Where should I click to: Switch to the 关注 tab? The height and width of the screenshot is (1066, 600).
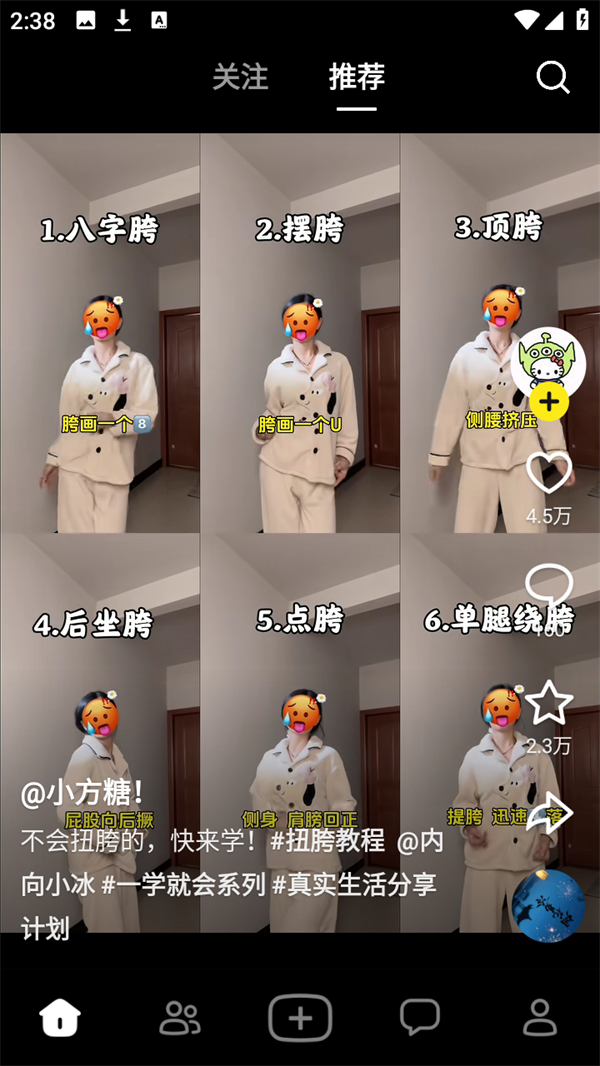click(x=240, y=77)
